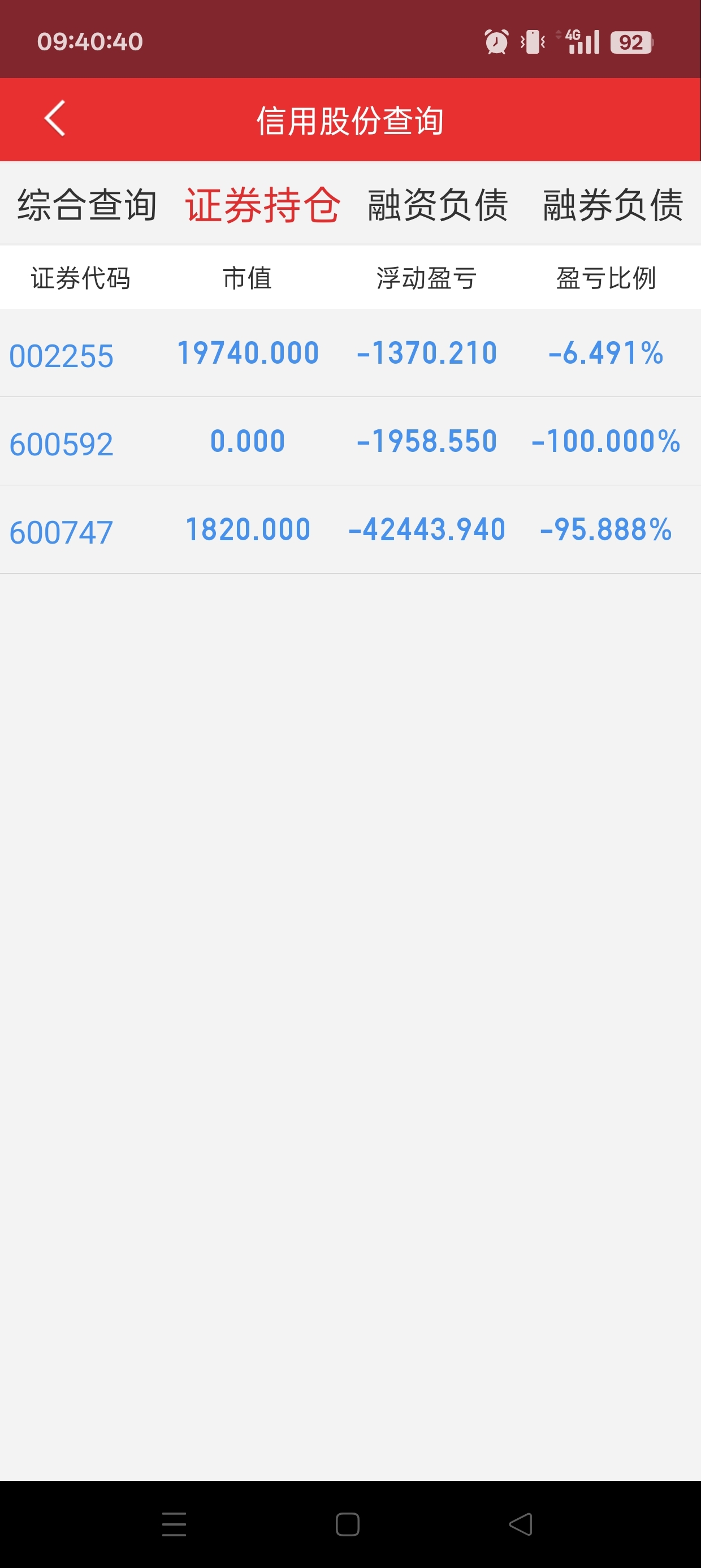Go back using the header arrow
701x1568 pixels.
[x=55, y=119]
